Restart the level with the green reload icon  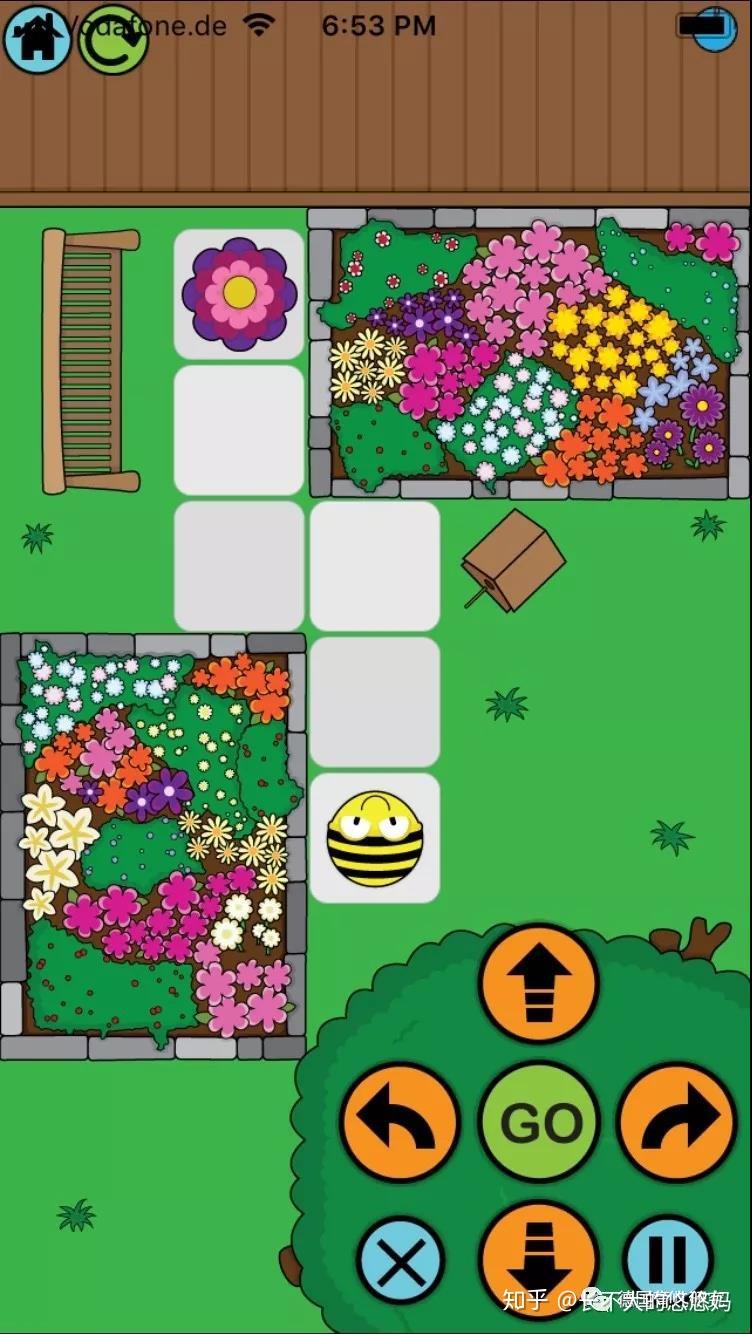coord(113,39)
